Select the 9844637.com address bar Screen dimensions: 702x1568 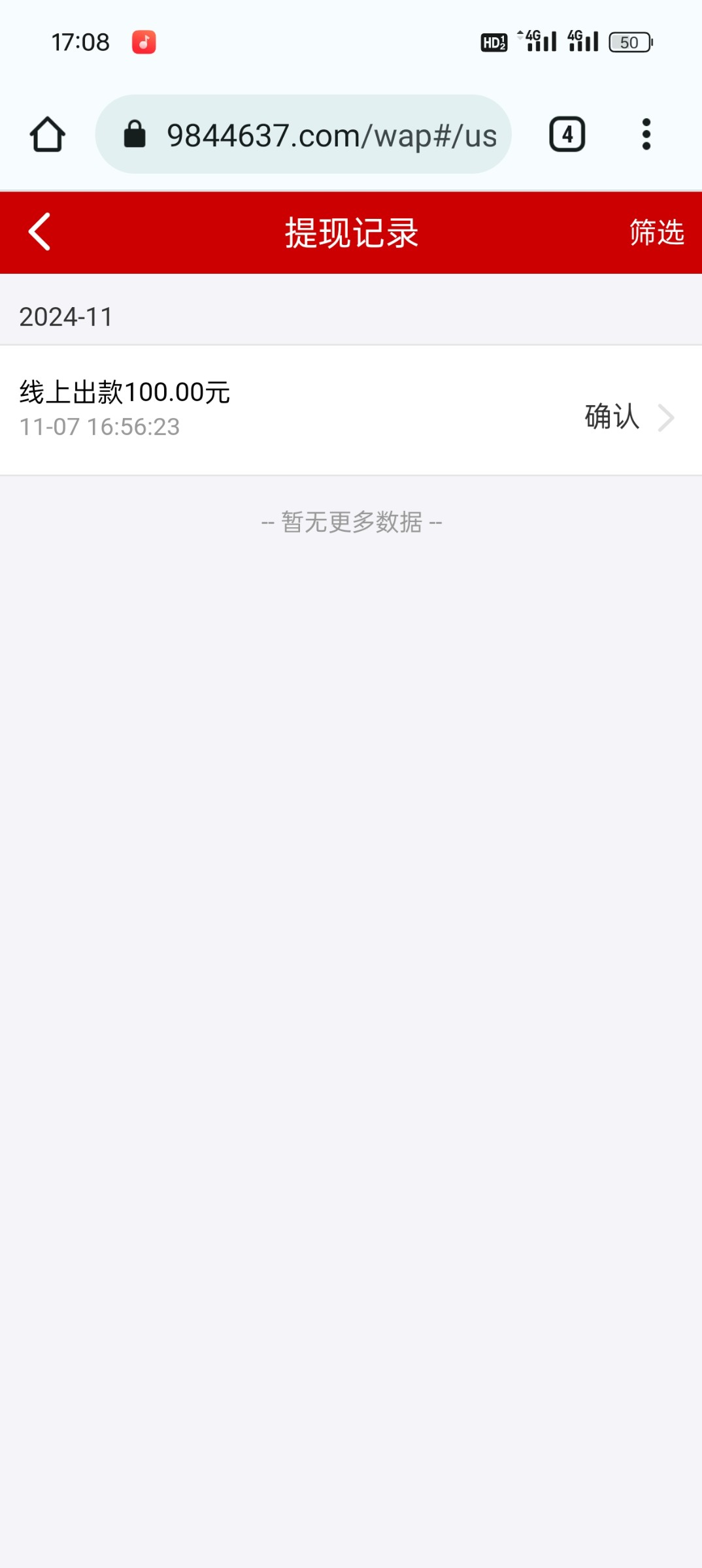[x=303, y=135]
